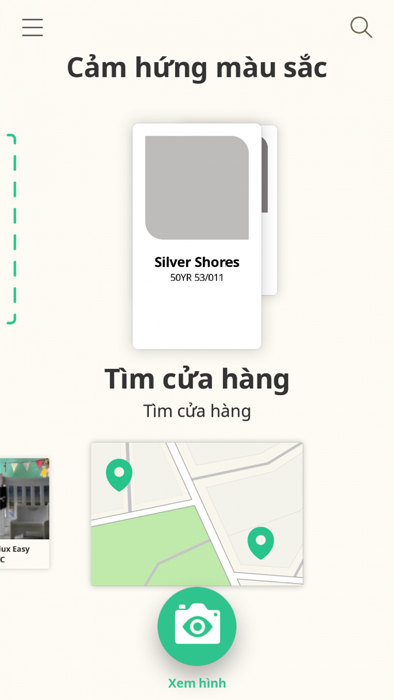This screenshot has height=700, width=394.
Task: Select the darker gray card behind Silver Shores
Action: click(x=269, y=210)
